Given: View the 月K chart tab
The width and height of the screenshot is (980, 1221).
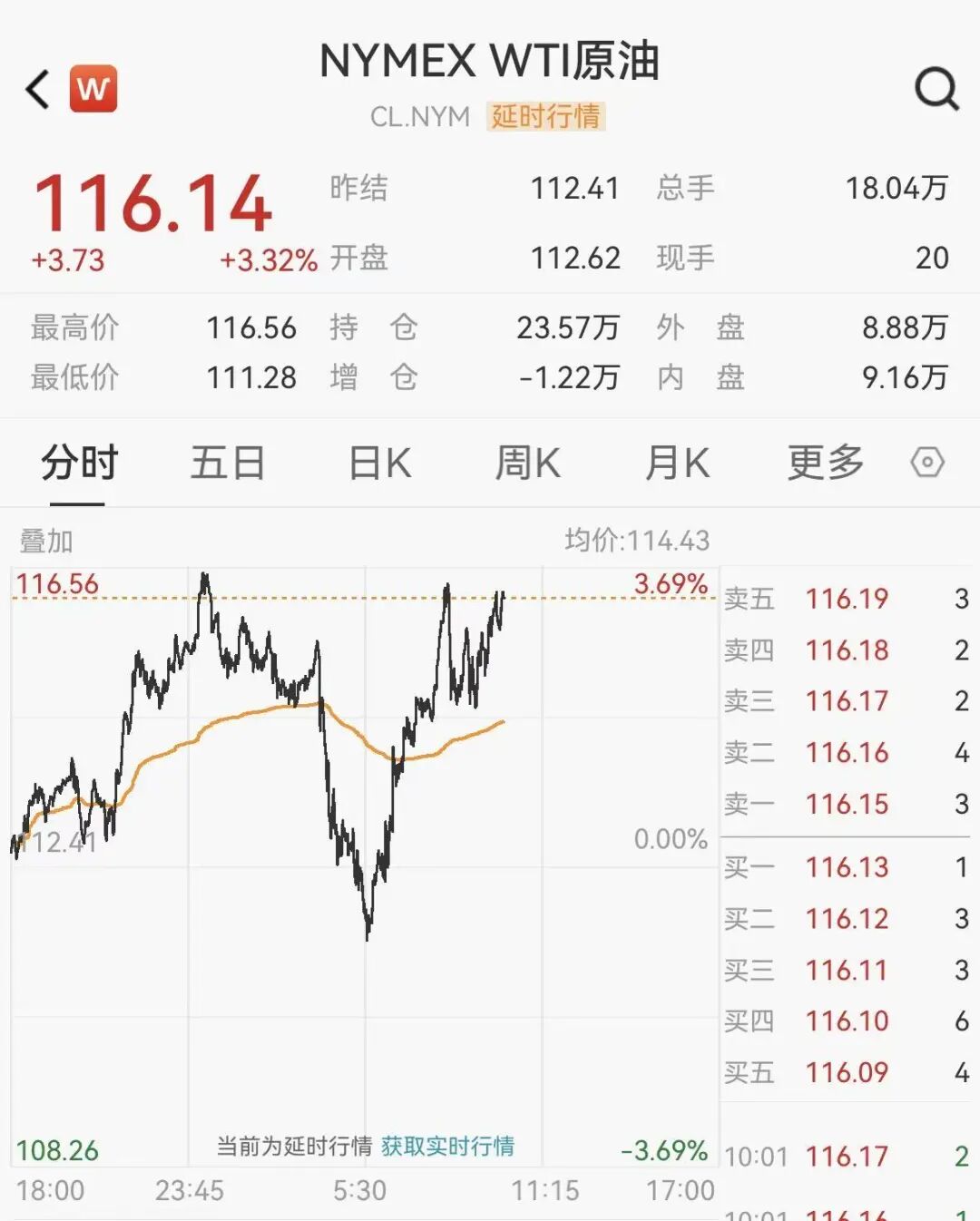Looking at the screenshot, I should [676, 464].
